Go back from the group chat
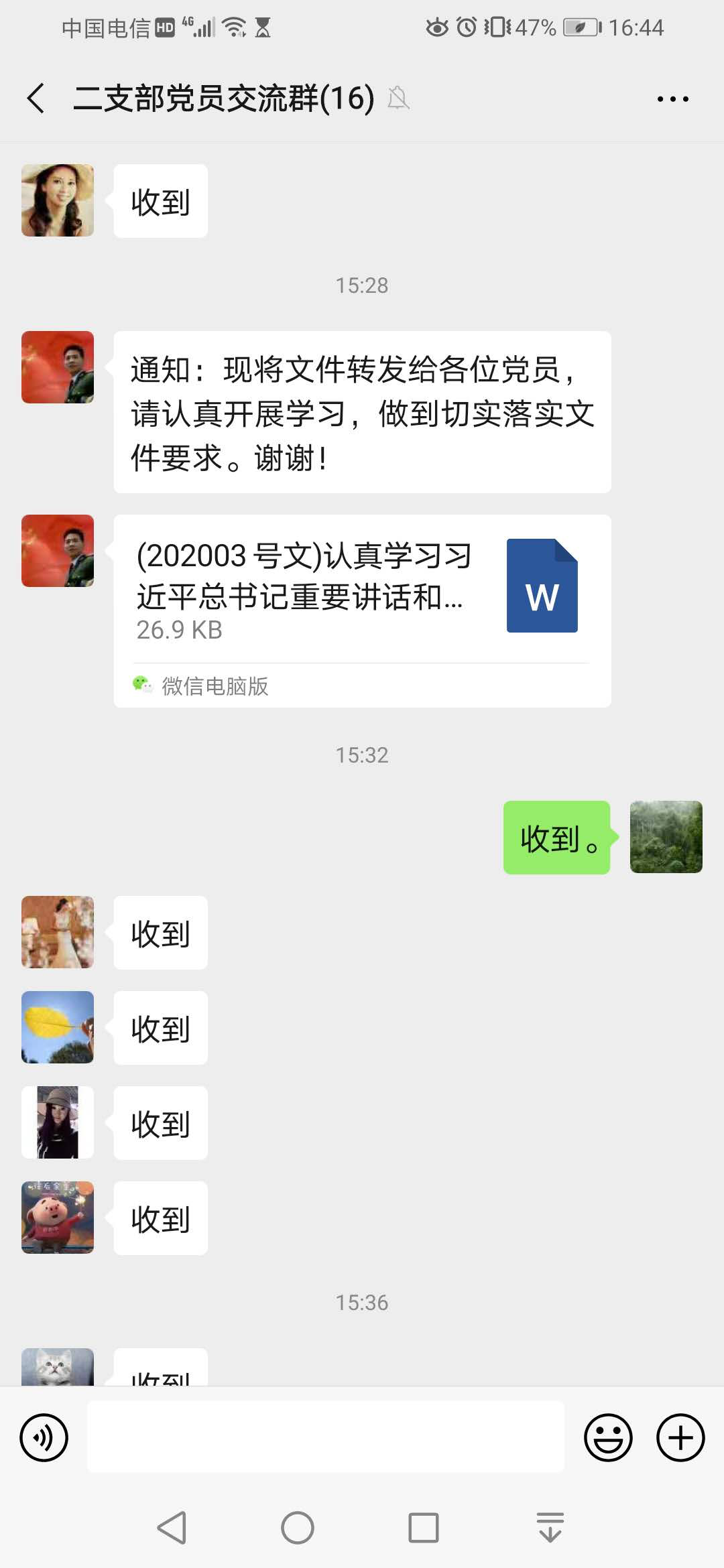Image resolution: width=724 pixels, height=1568 pixels. pos(36,99)
